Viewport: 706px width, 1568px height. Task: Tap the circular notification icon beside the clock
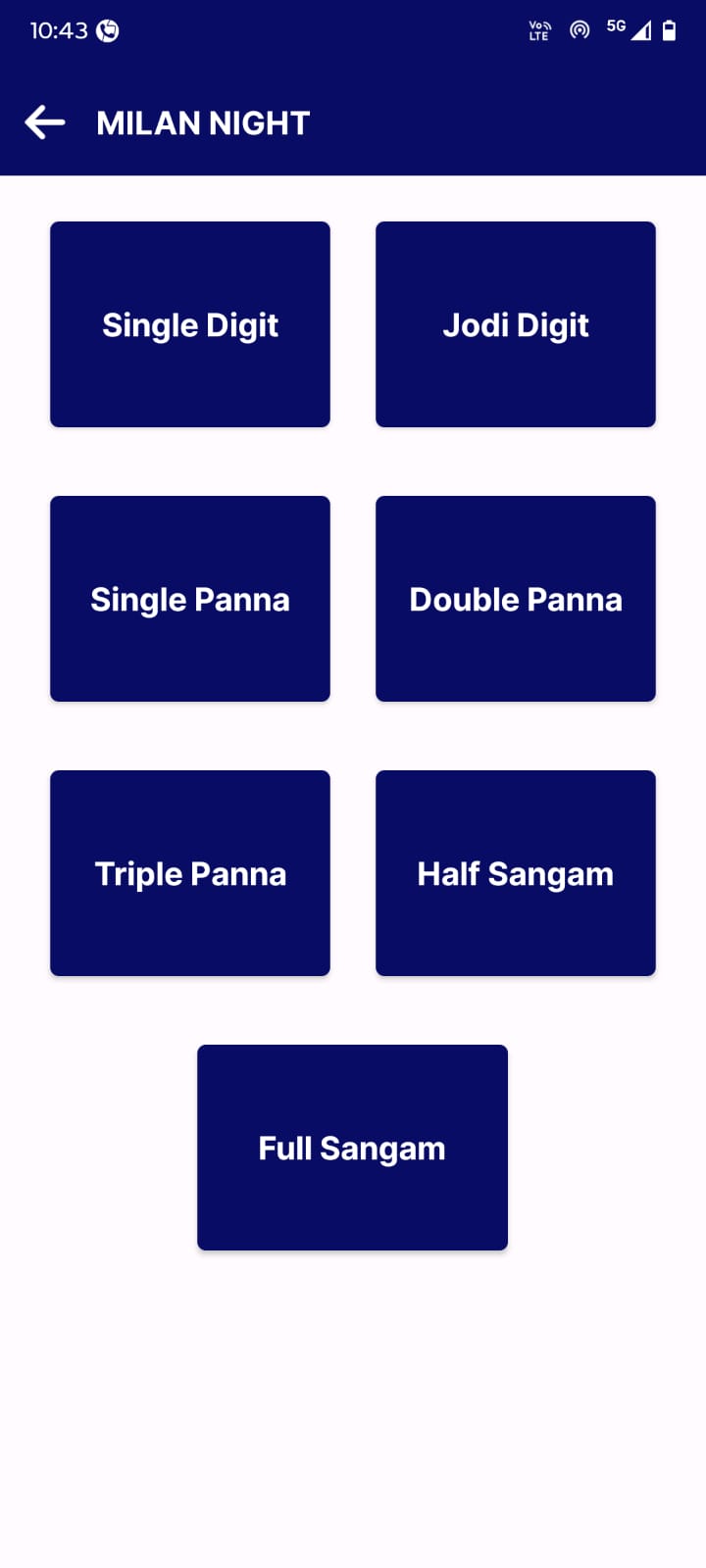pos(108,30)
